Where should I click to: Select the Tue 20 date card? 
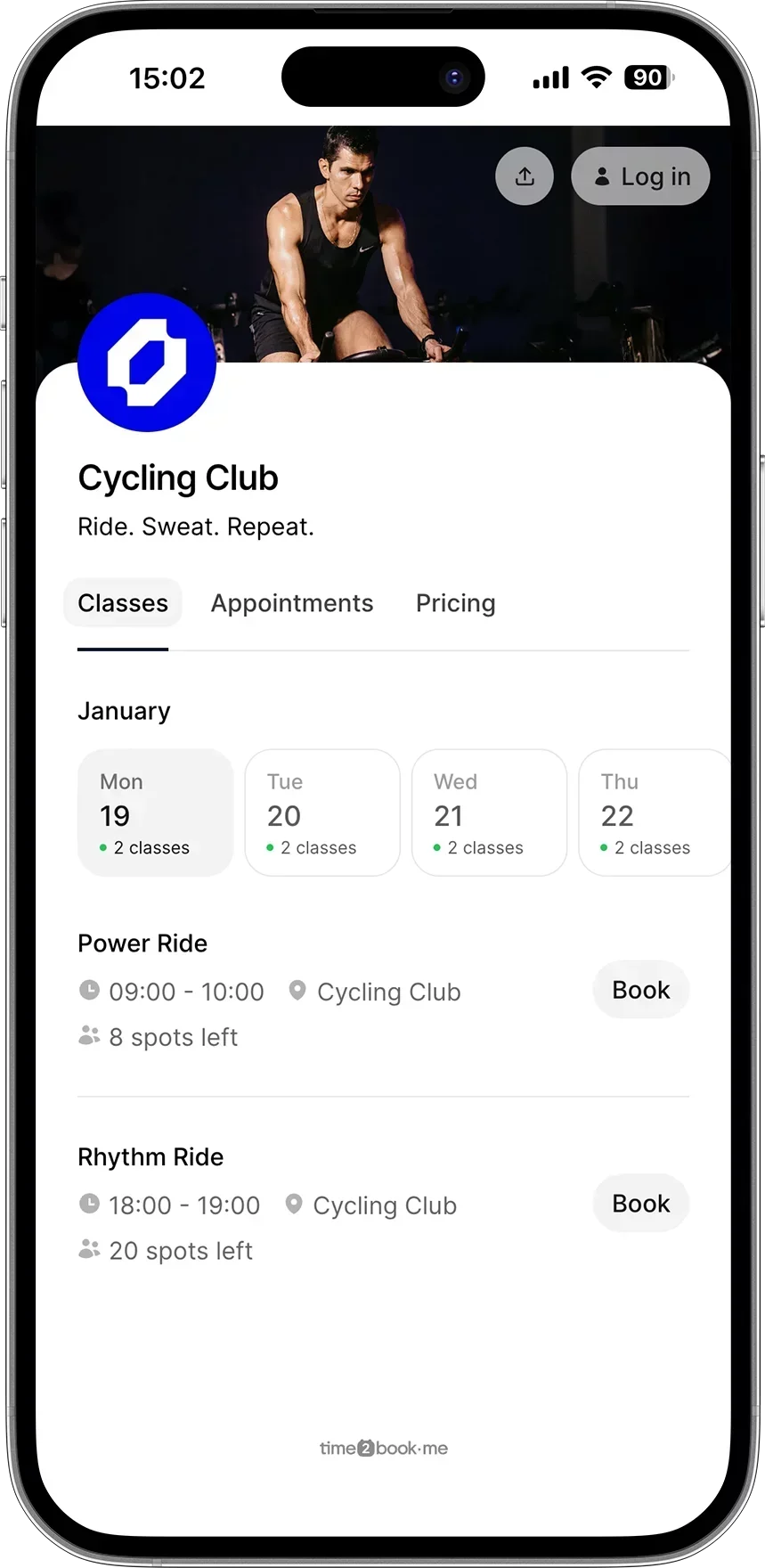tap(322, 812)
